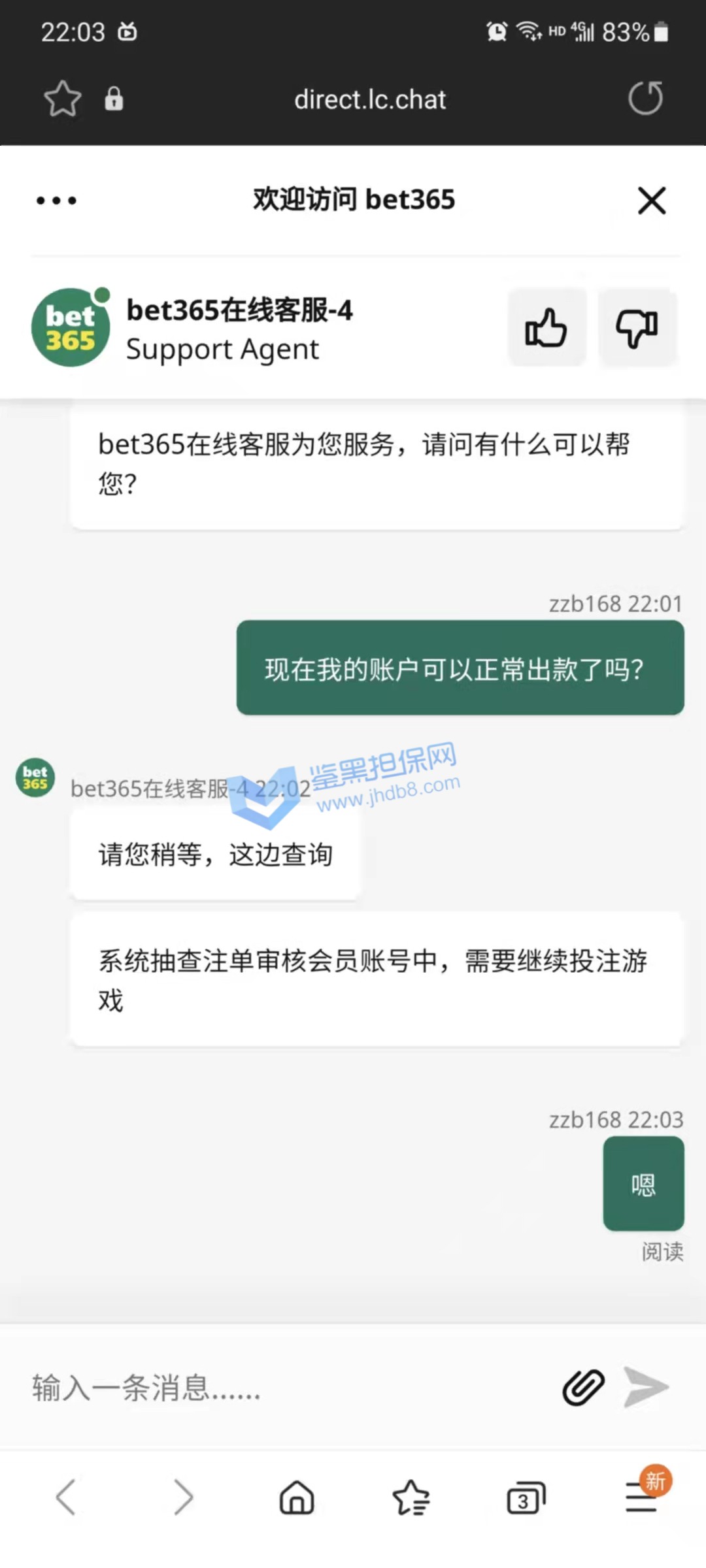Go back to the previous page
The image size is (706, 1568).
(67, 1497)
